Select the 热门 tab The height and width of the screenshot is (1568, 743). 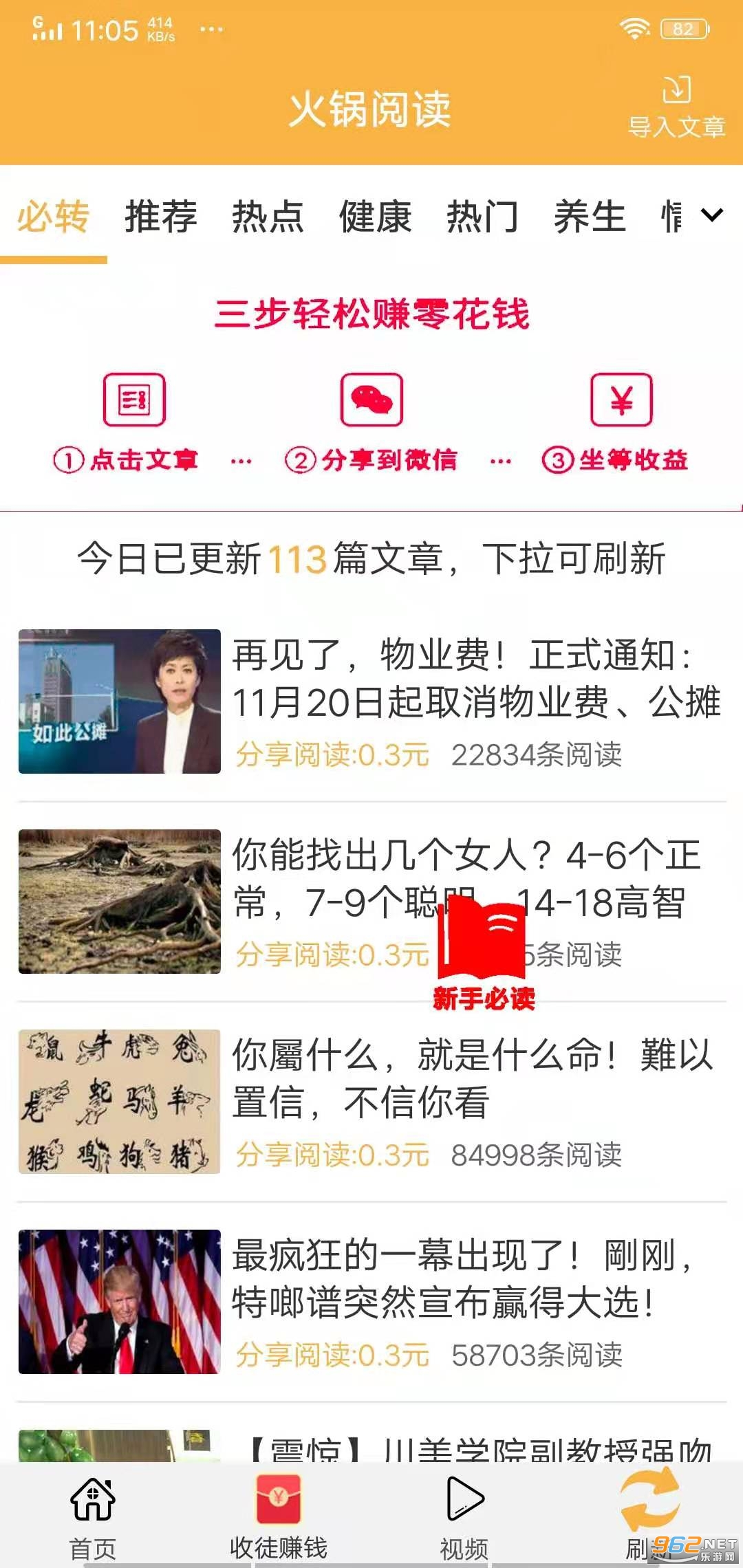pyautogui.click(x=482, y=217)
